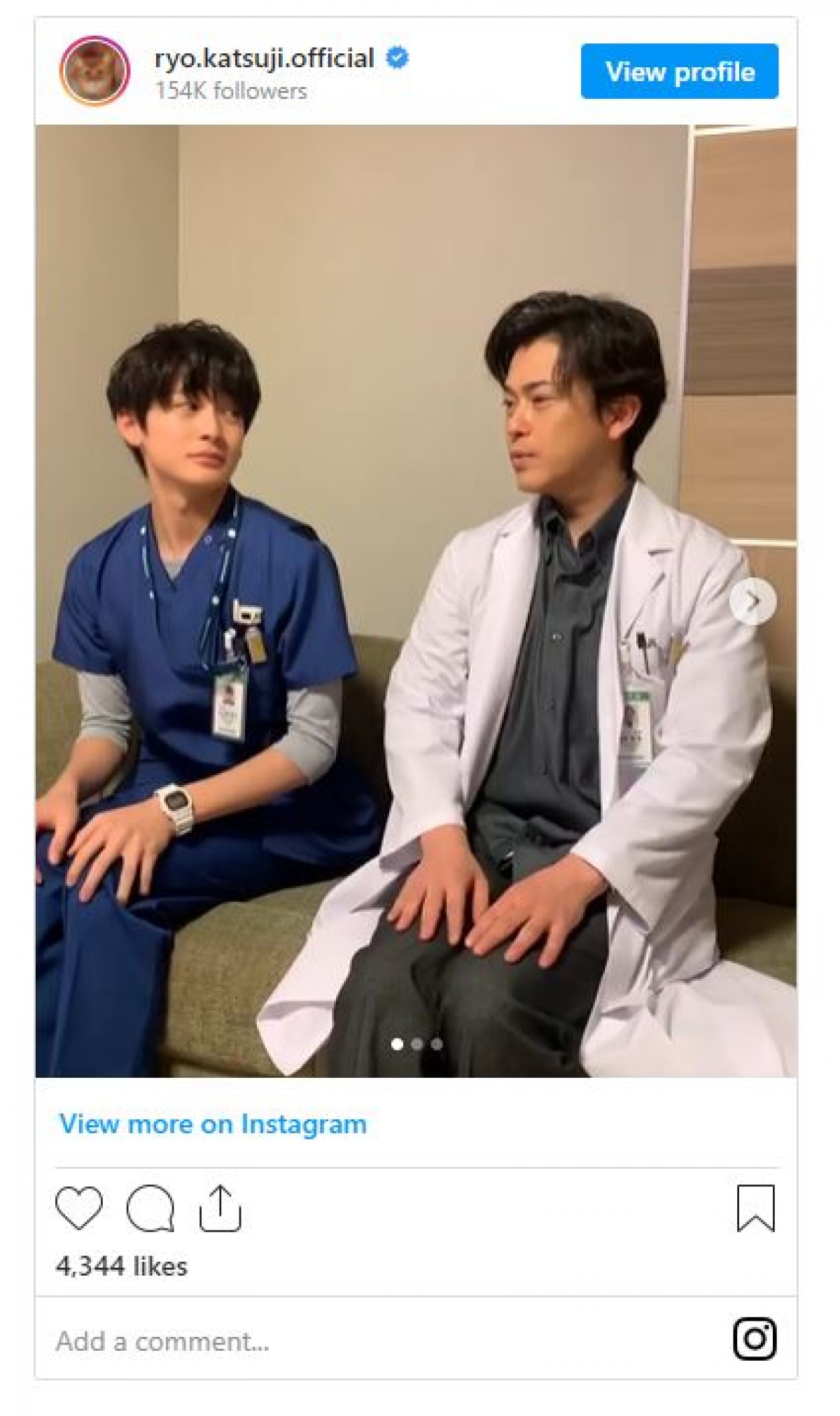Image resolution: width=840 pixels, height=1416 pixels.
Task: Tap the View profile button
Action: (679, 71)
